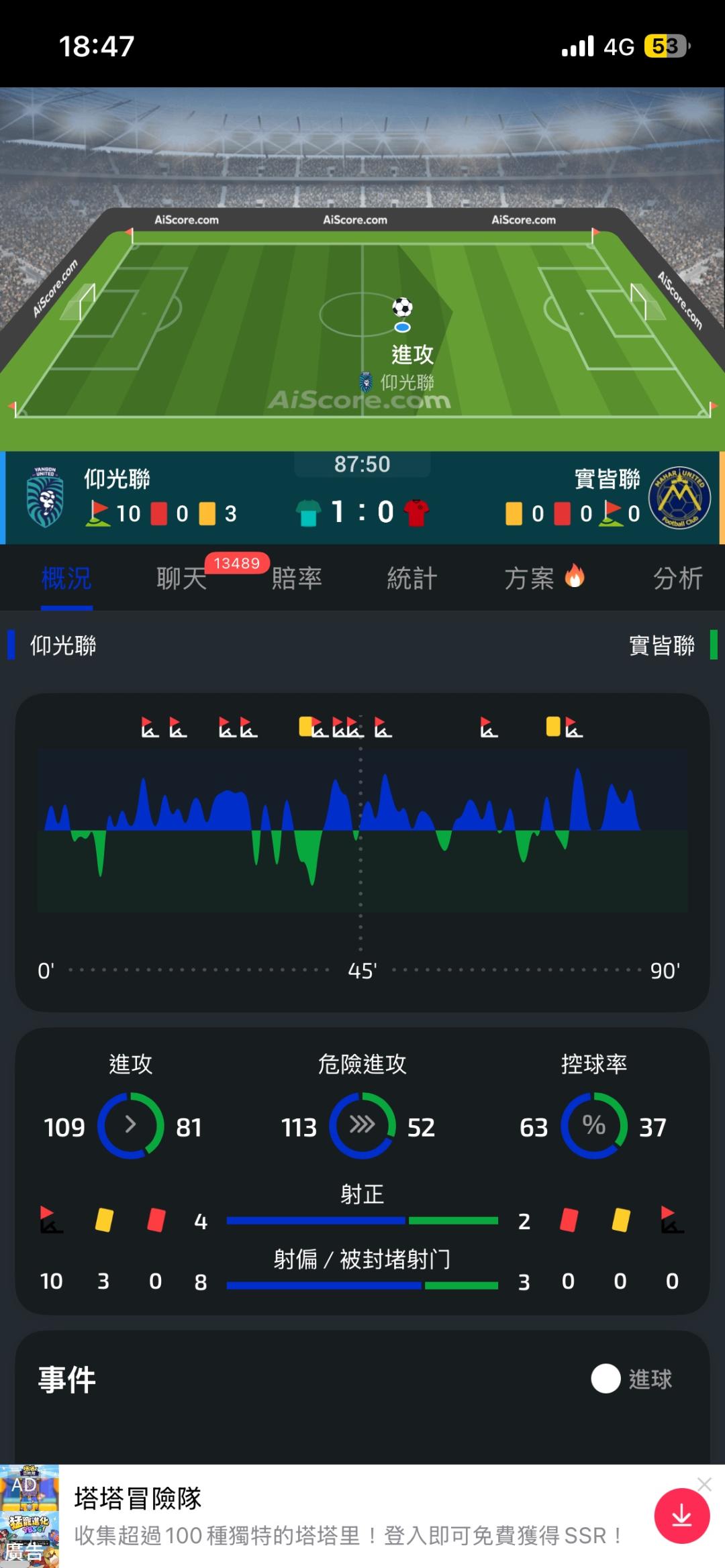
Task: Switch to the 聊天 chat tab
Action: pos(182,578)
